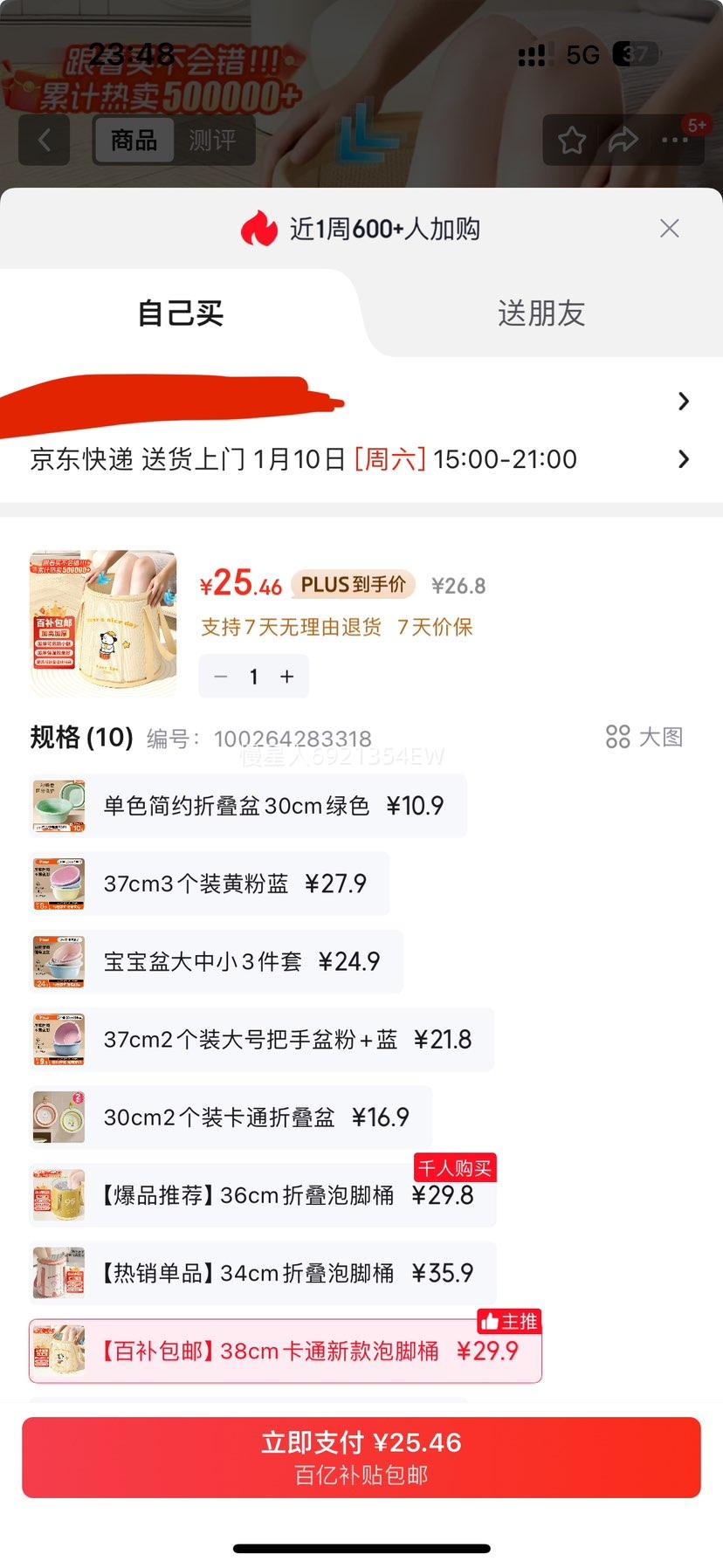Choose 37cm3个装黄粉蓝 option
This screenshot has width=723, height=1568.
[210, 884]
